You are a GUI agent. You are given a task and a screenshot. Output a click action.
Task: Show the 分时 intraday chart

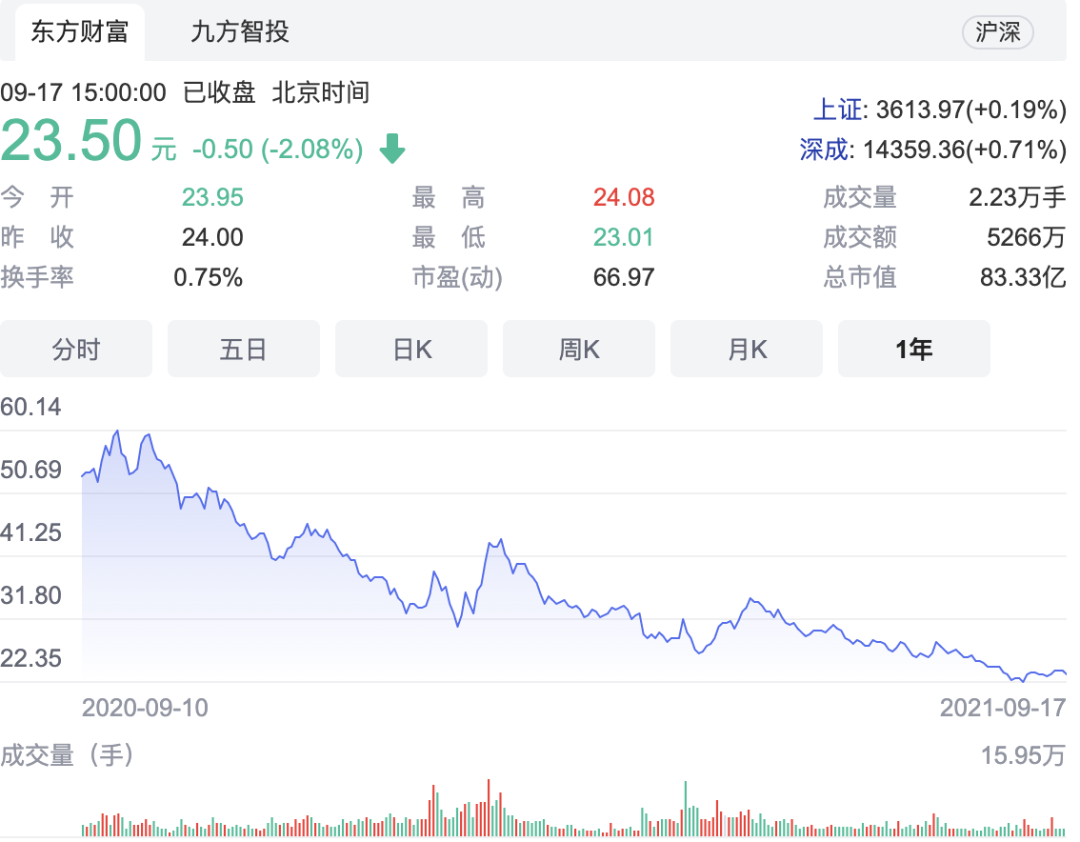76,349
